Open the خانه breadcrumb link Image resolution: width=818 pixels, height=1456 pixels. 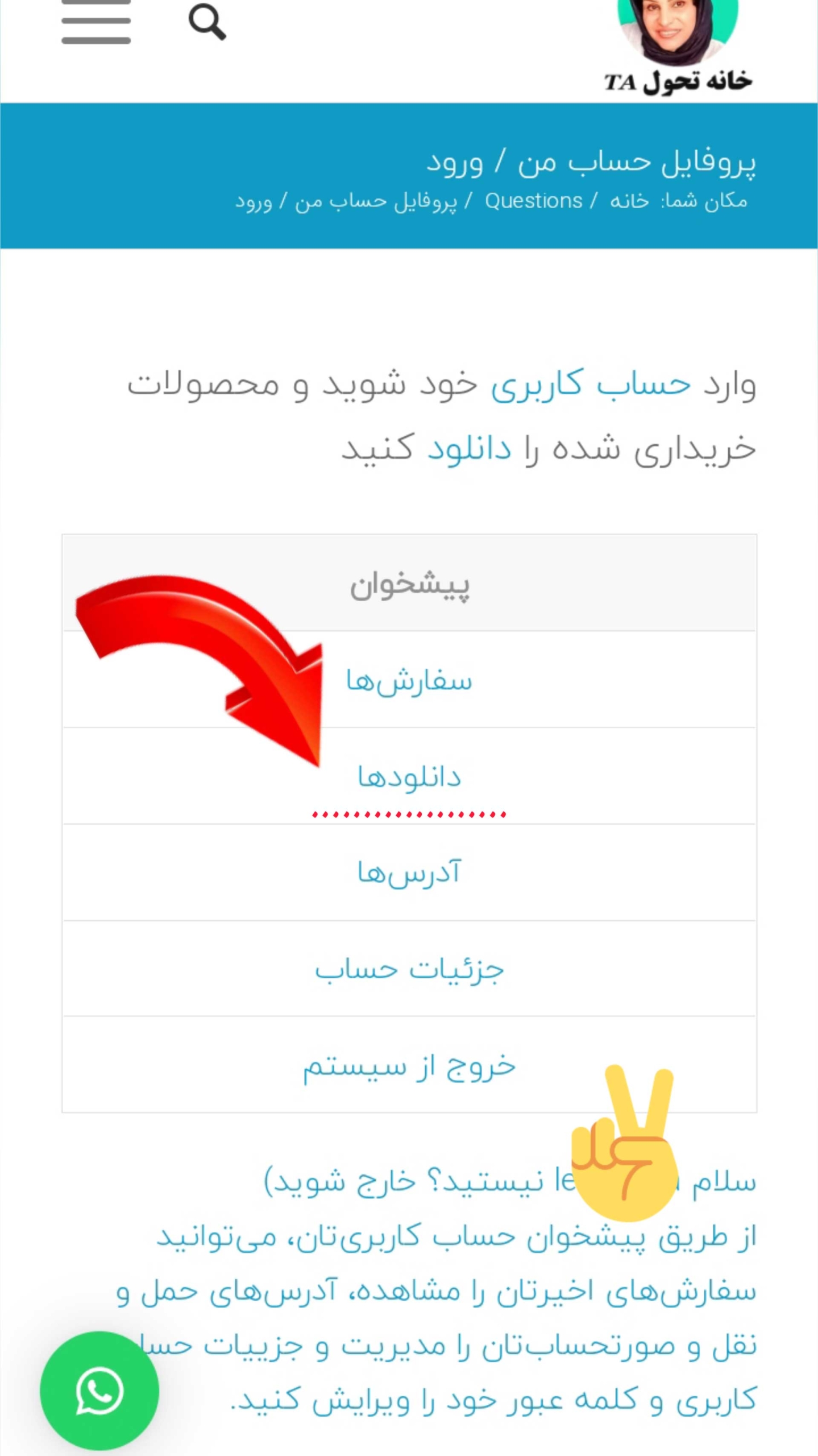click(629, 201)
